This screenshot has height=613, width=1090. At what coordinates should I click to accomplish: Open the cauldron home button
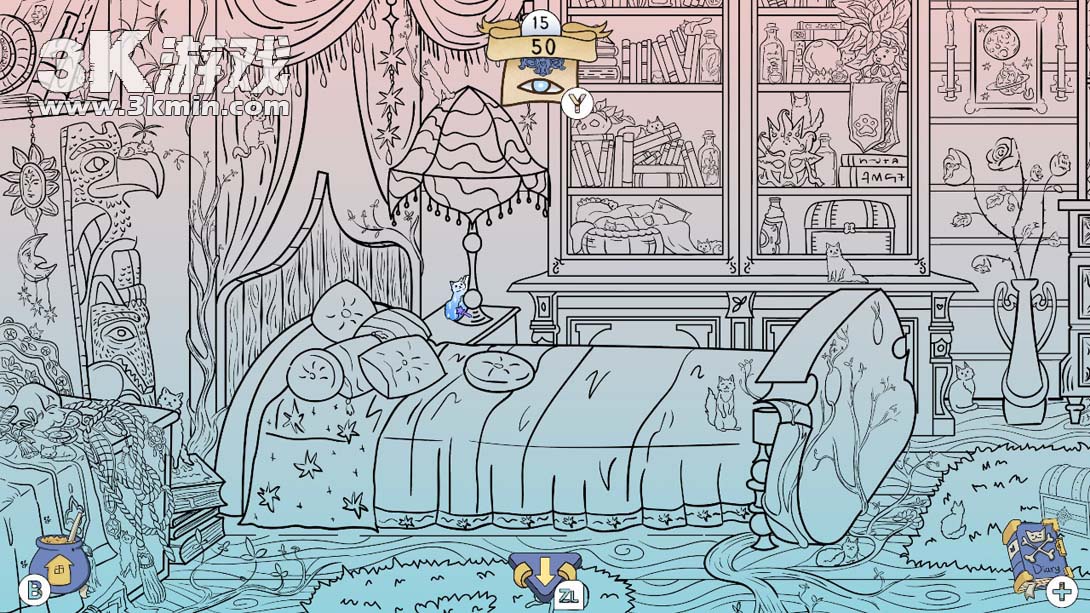coord(62,565)
